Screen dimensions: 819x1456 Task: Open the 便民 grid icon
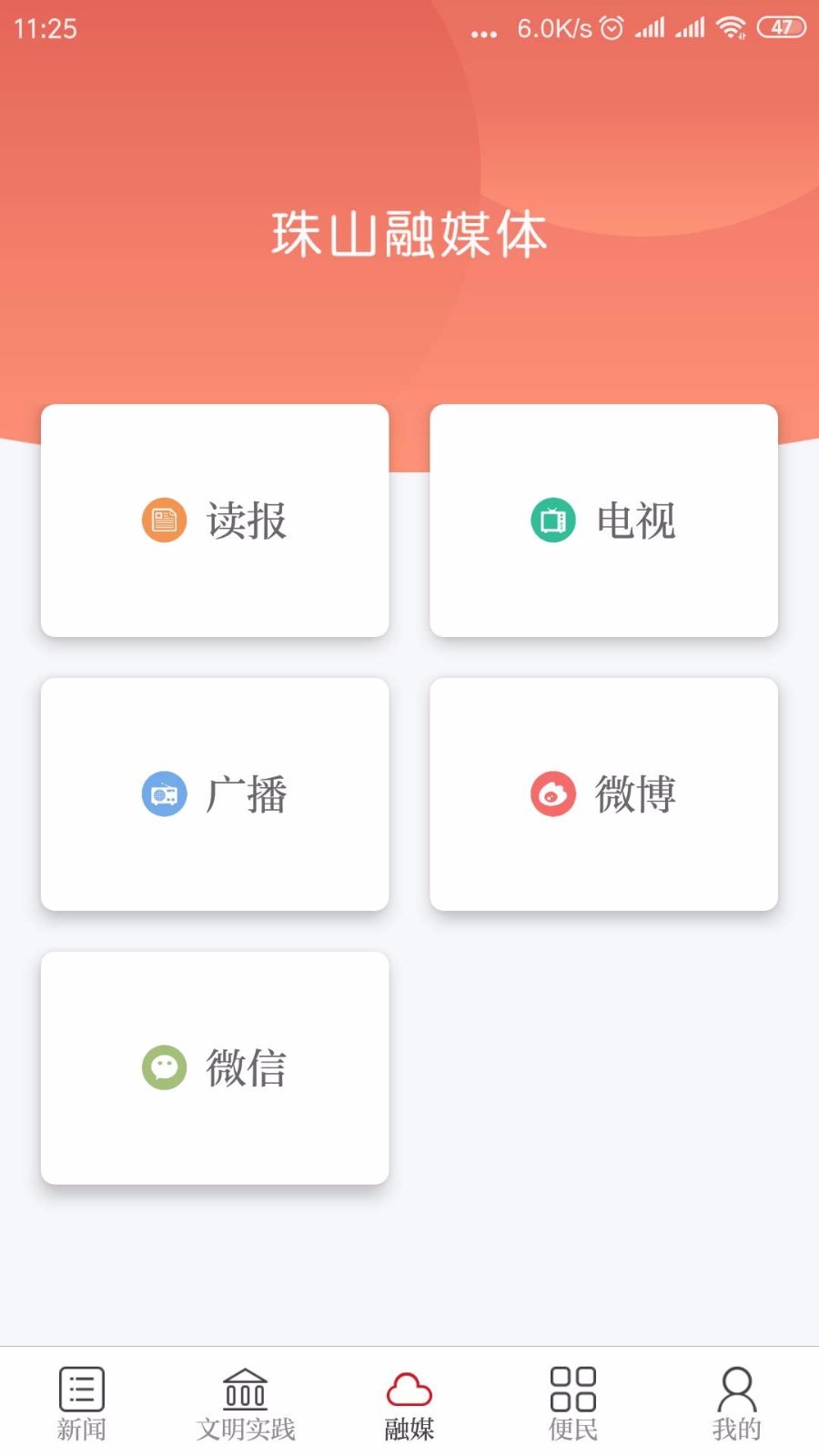click(571, 1390)
